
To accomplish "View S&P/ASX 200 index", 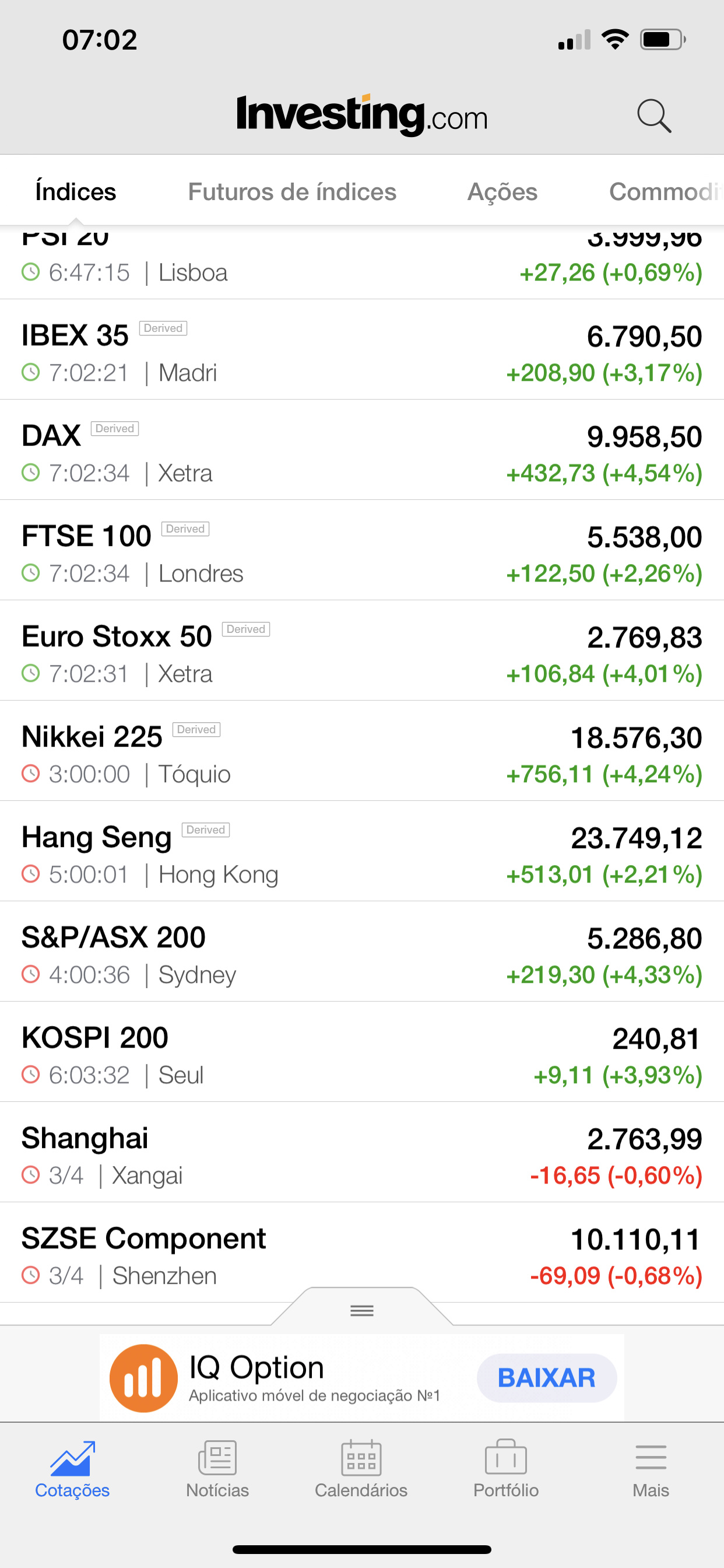I will point(362,952).
